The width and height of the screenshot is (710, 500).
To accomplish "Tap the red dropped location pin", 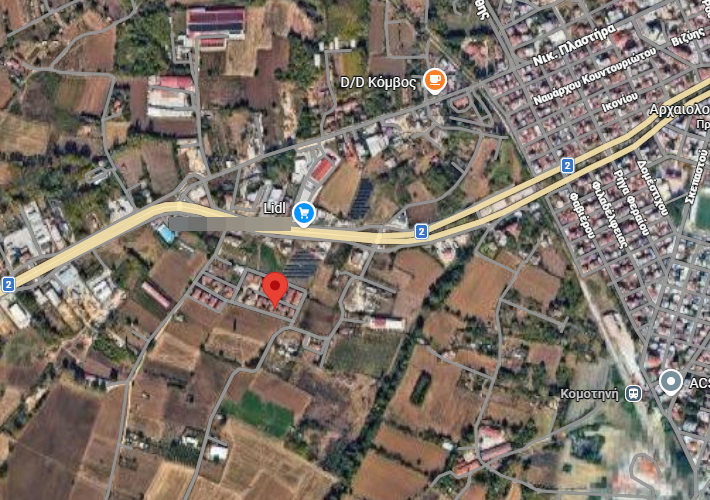I will [x=276, y=291].
